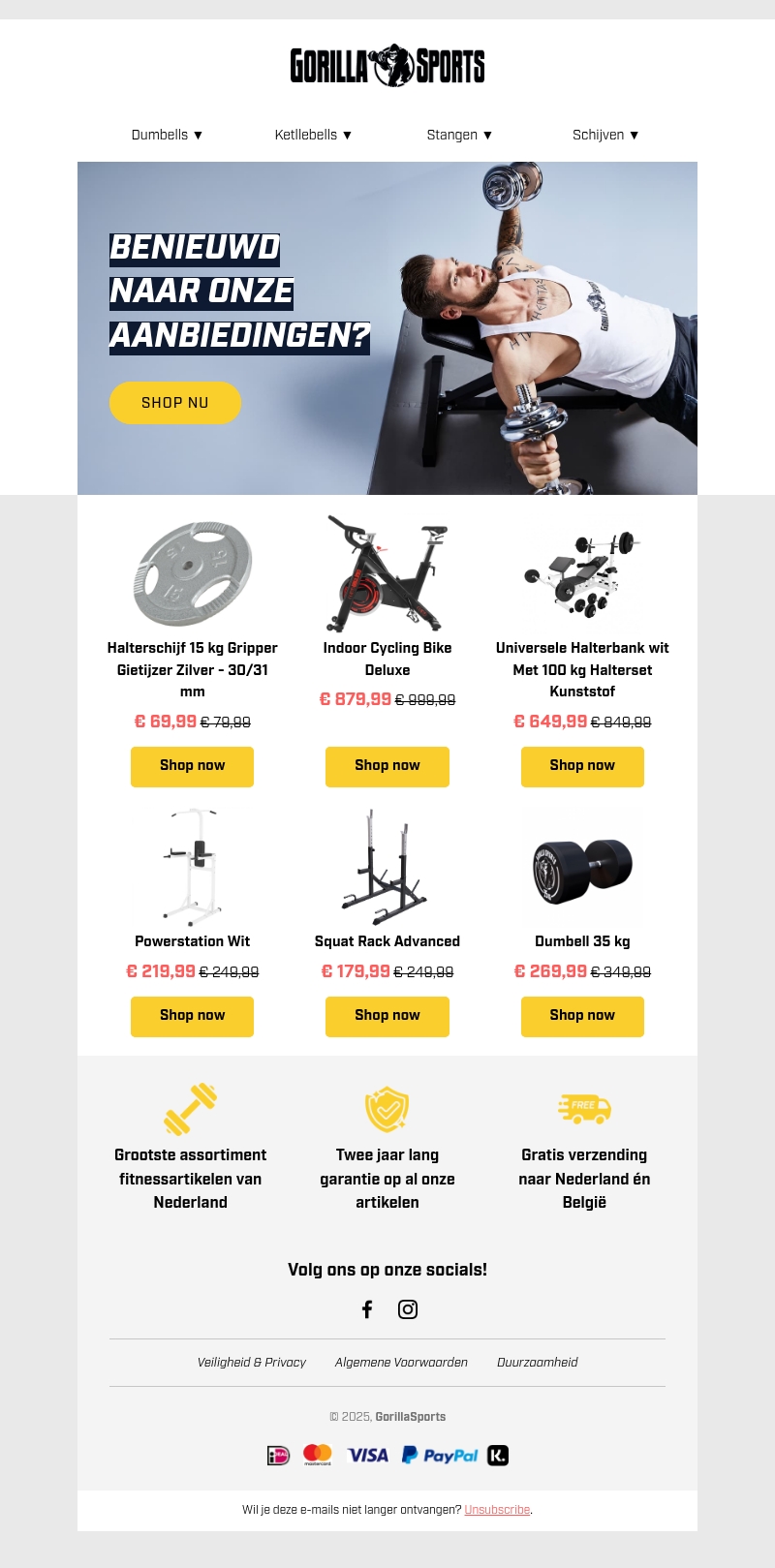Image resolution: width=775 pixels, height=1568 pixels.
Task: Shop now for Powerstation Wit
Action: [192, 1016]
